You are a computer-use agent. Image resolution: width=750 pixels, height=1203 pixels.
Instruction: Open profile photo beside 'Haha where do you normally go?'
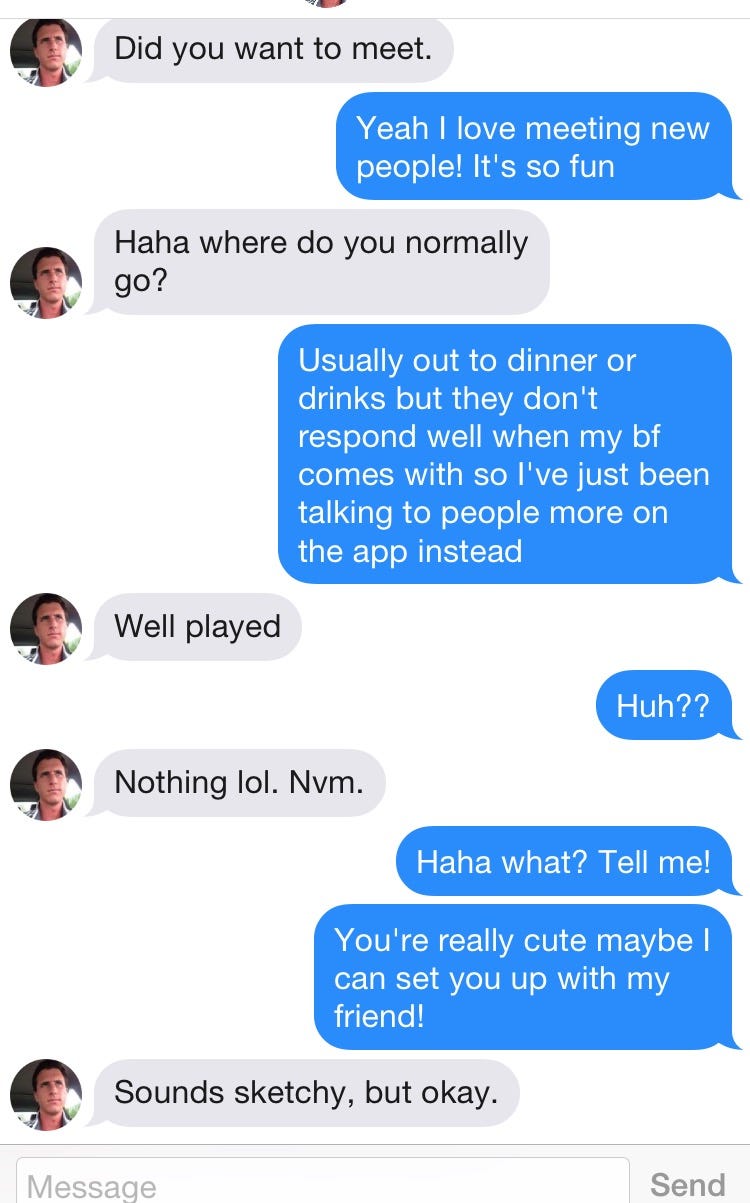tap(45, 283)
